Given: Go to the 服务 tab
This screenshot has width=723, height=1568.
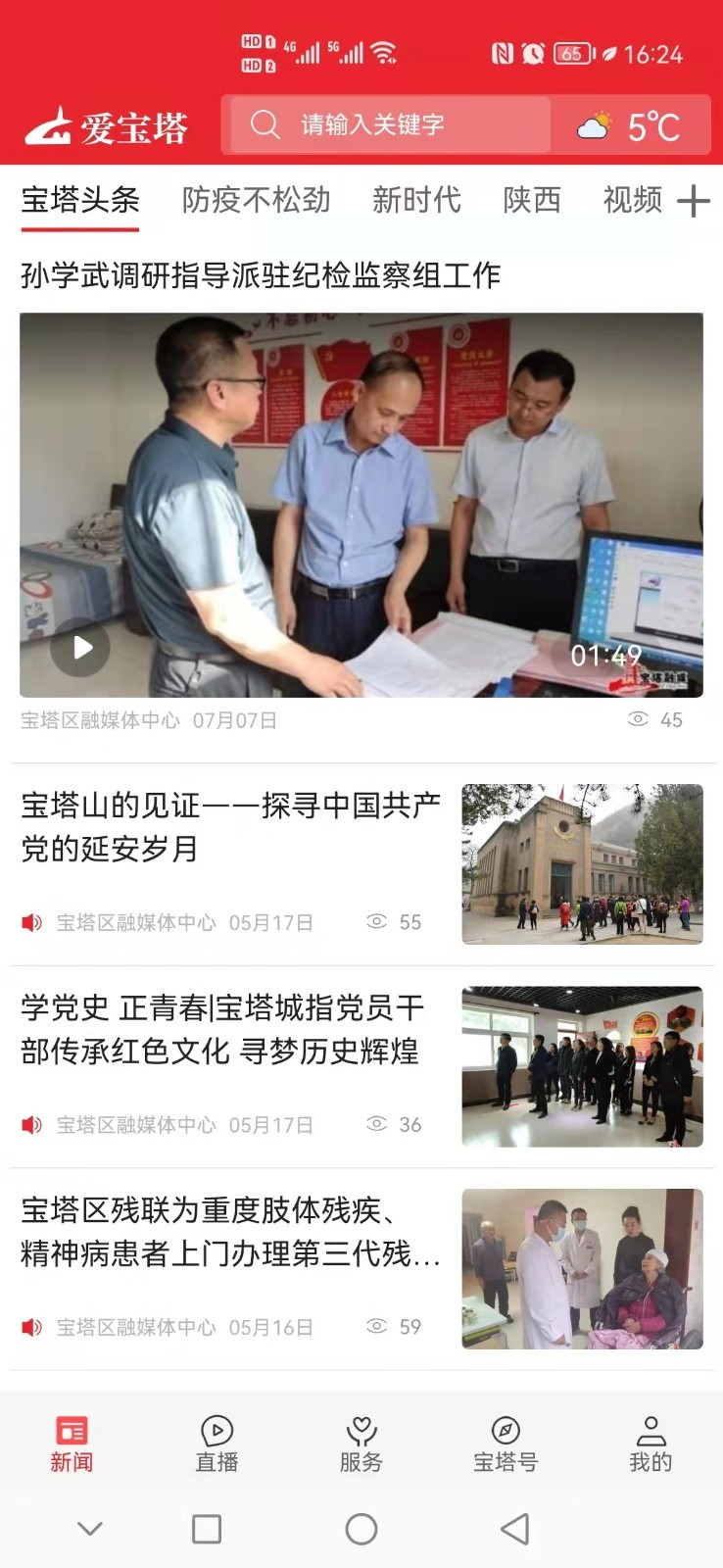Looking at the screenshot, I should pos(361,1444).
